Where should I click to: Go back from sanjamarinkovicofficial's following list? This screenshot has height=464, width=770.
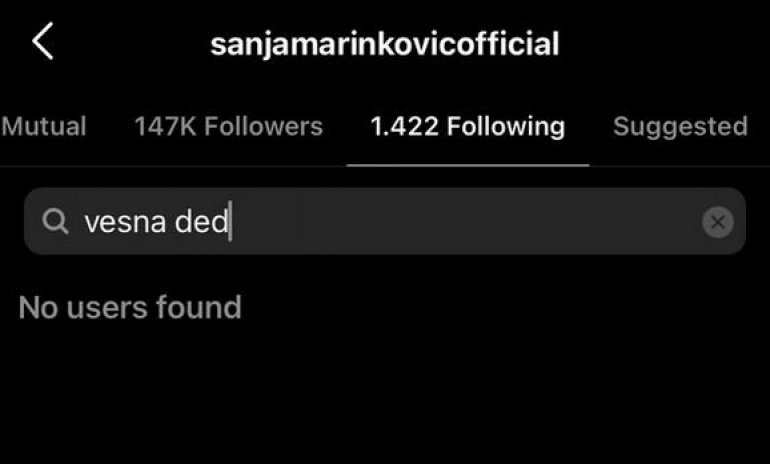click(42, 43)
